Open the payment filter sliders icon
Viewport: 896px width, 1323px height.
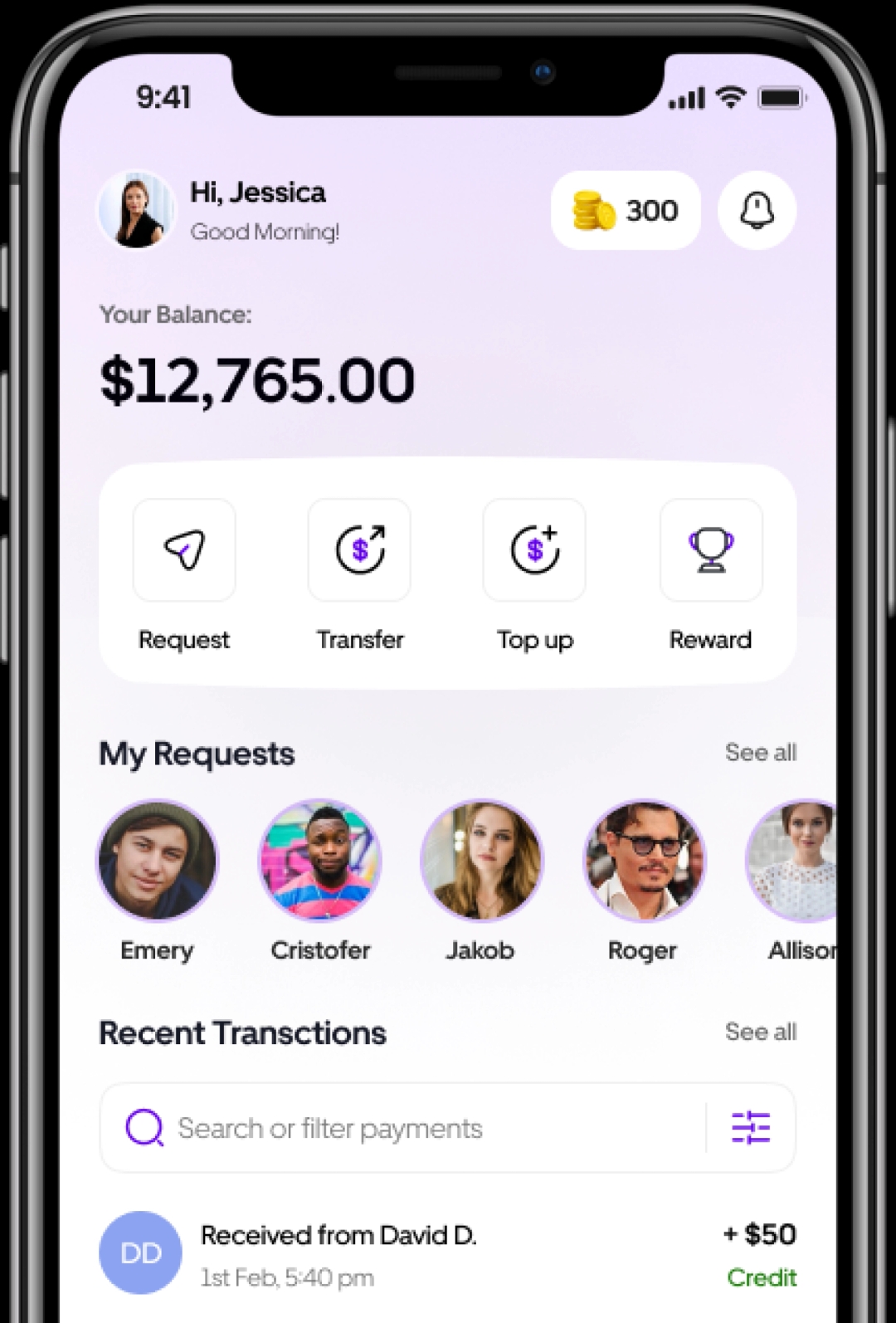click(x=751, y=1128)
